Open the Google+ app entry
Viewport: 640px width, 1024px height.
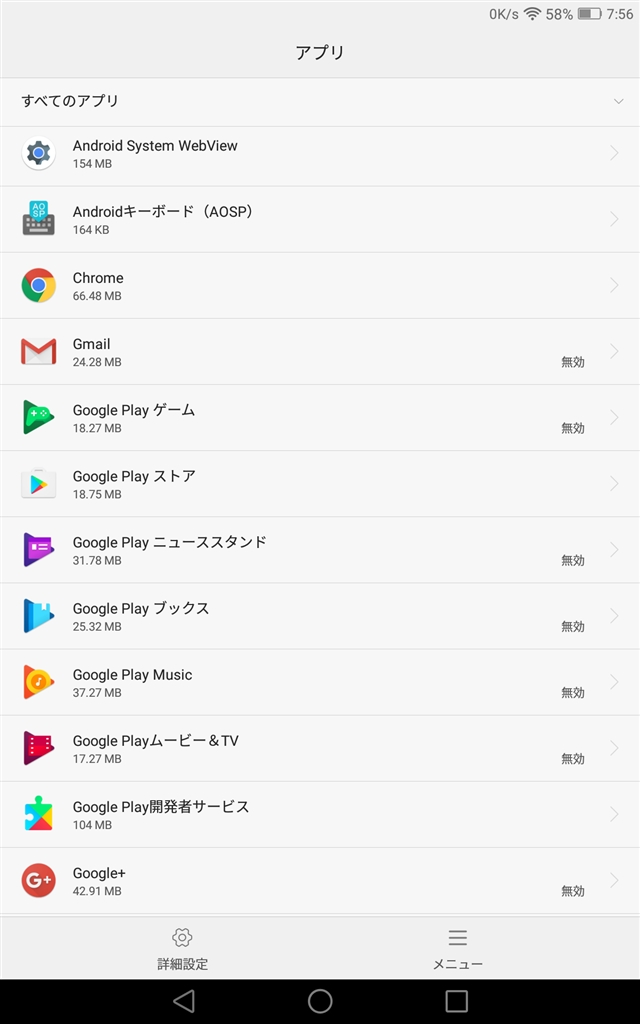coord(320,880)
